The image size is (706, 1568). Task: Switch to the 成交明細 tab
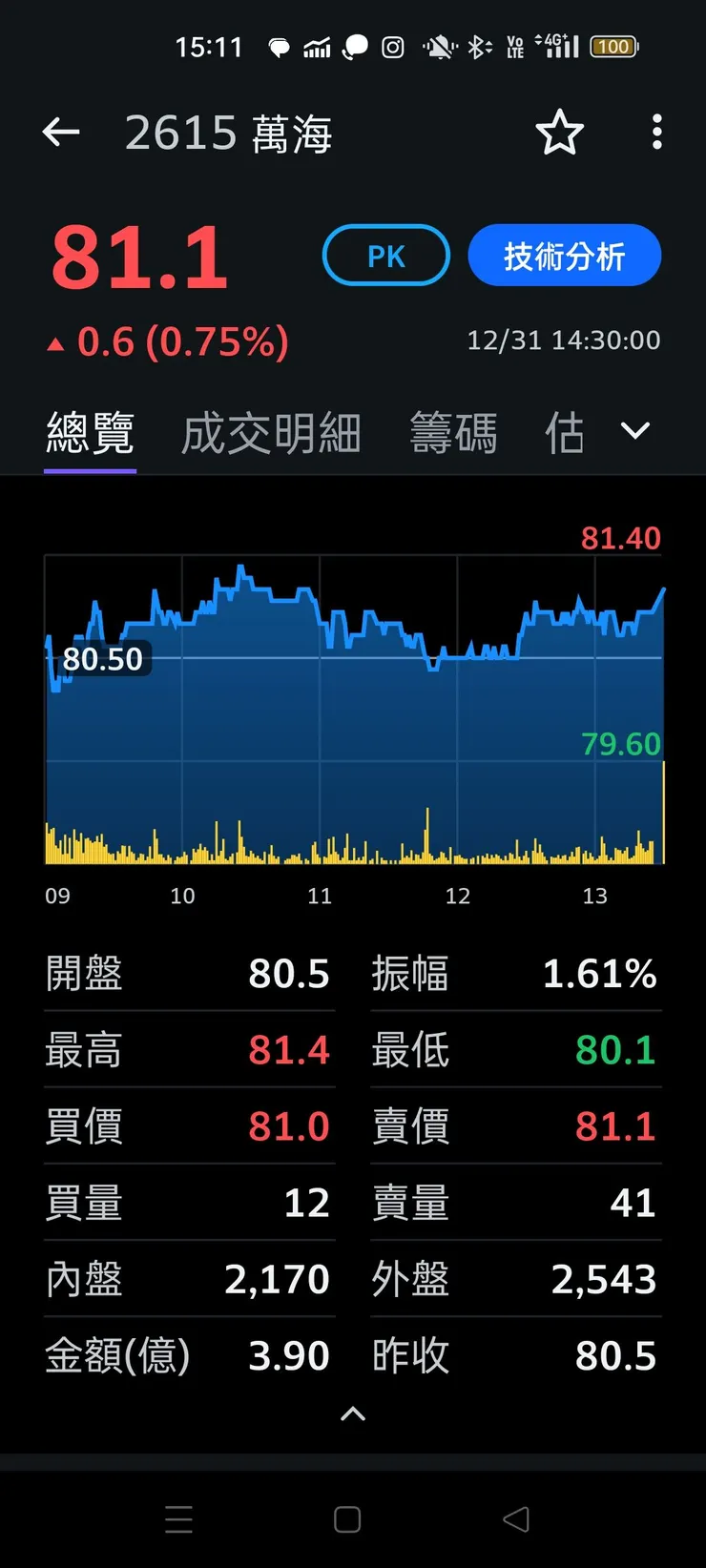[270, 431]
